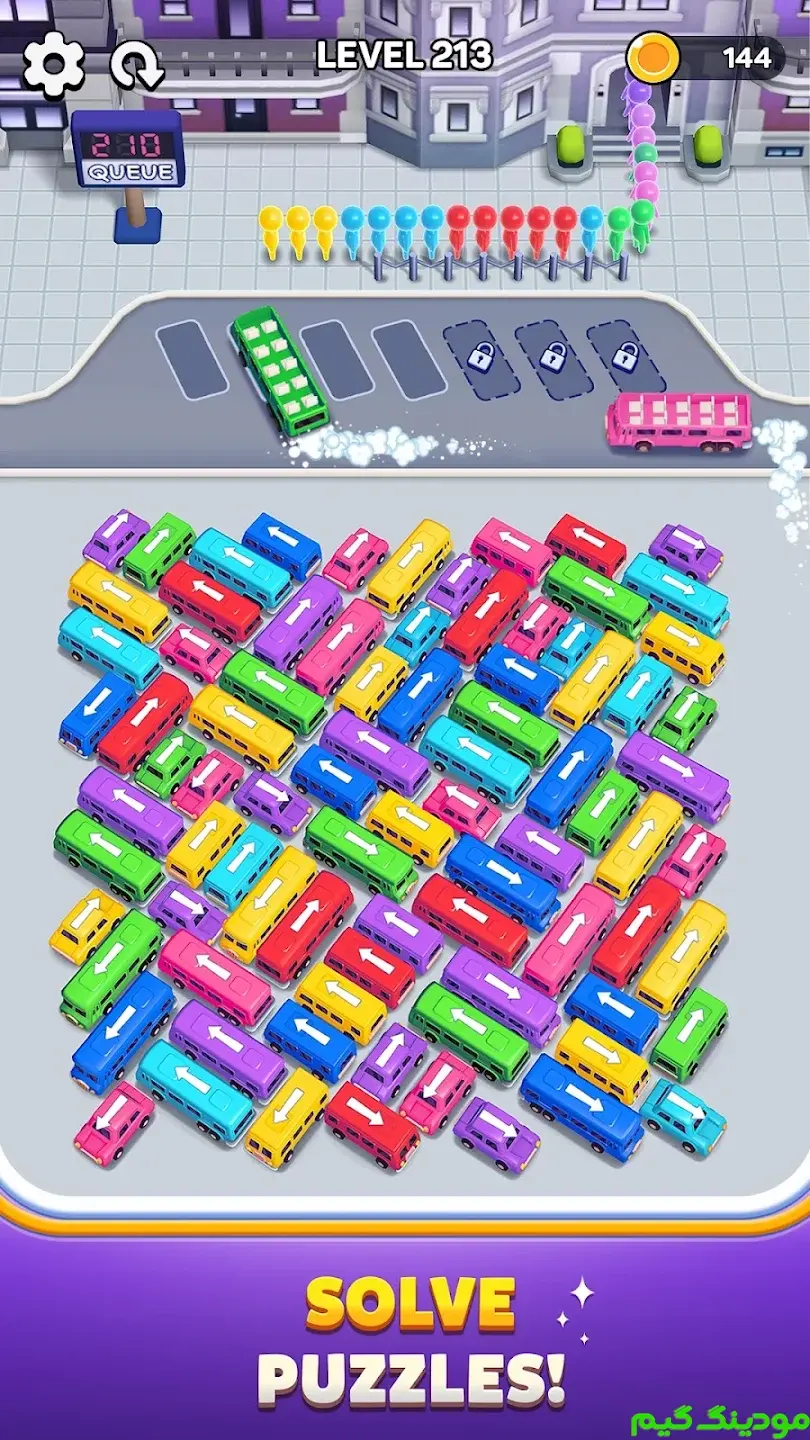Restart the level with the circular arrow
The height and width of the screenshot is (1440, 810).
pyautogui.click(x=137, y=66)
